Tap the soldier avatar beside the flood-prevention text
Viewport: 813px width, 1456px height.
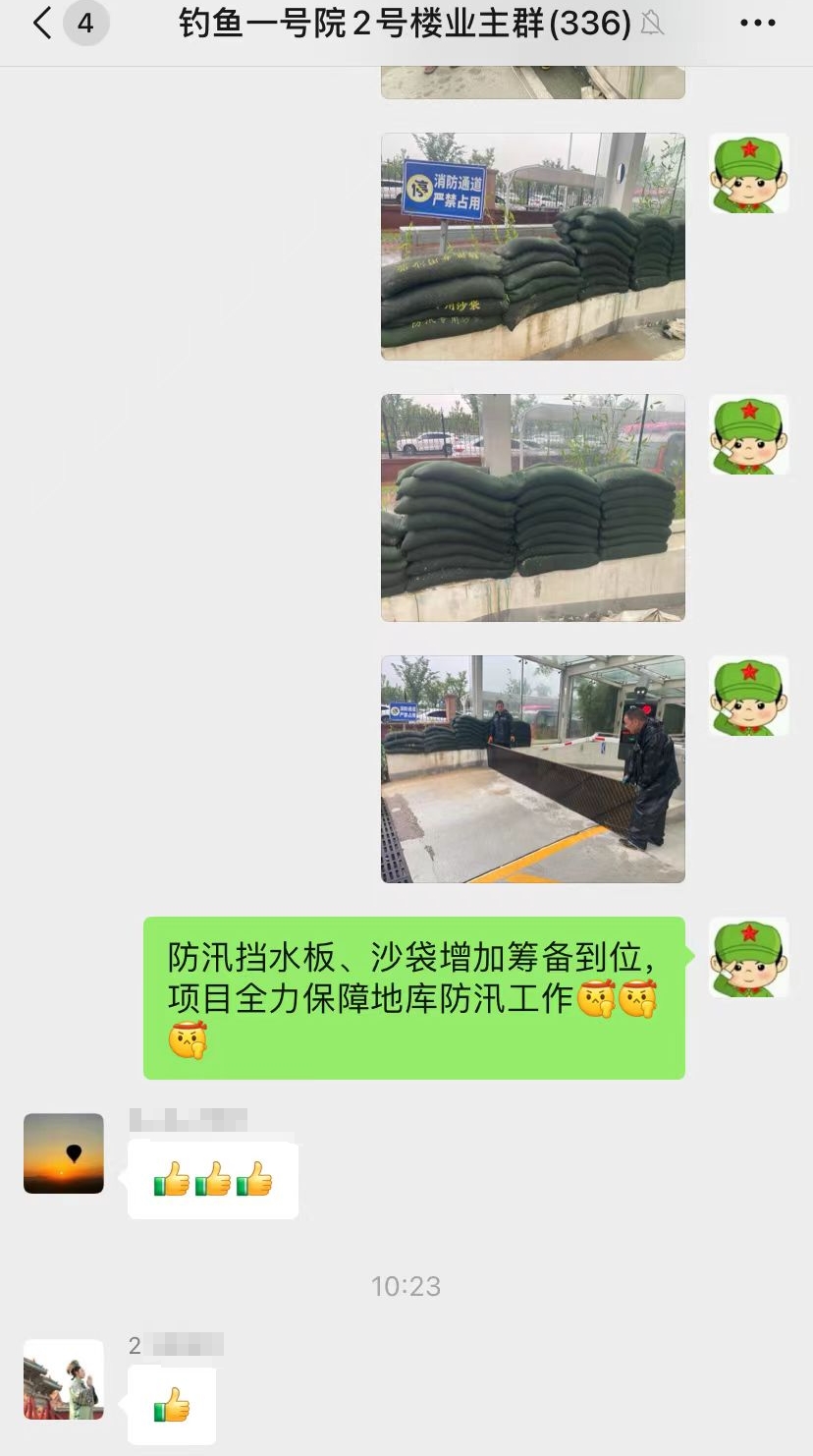748,958
